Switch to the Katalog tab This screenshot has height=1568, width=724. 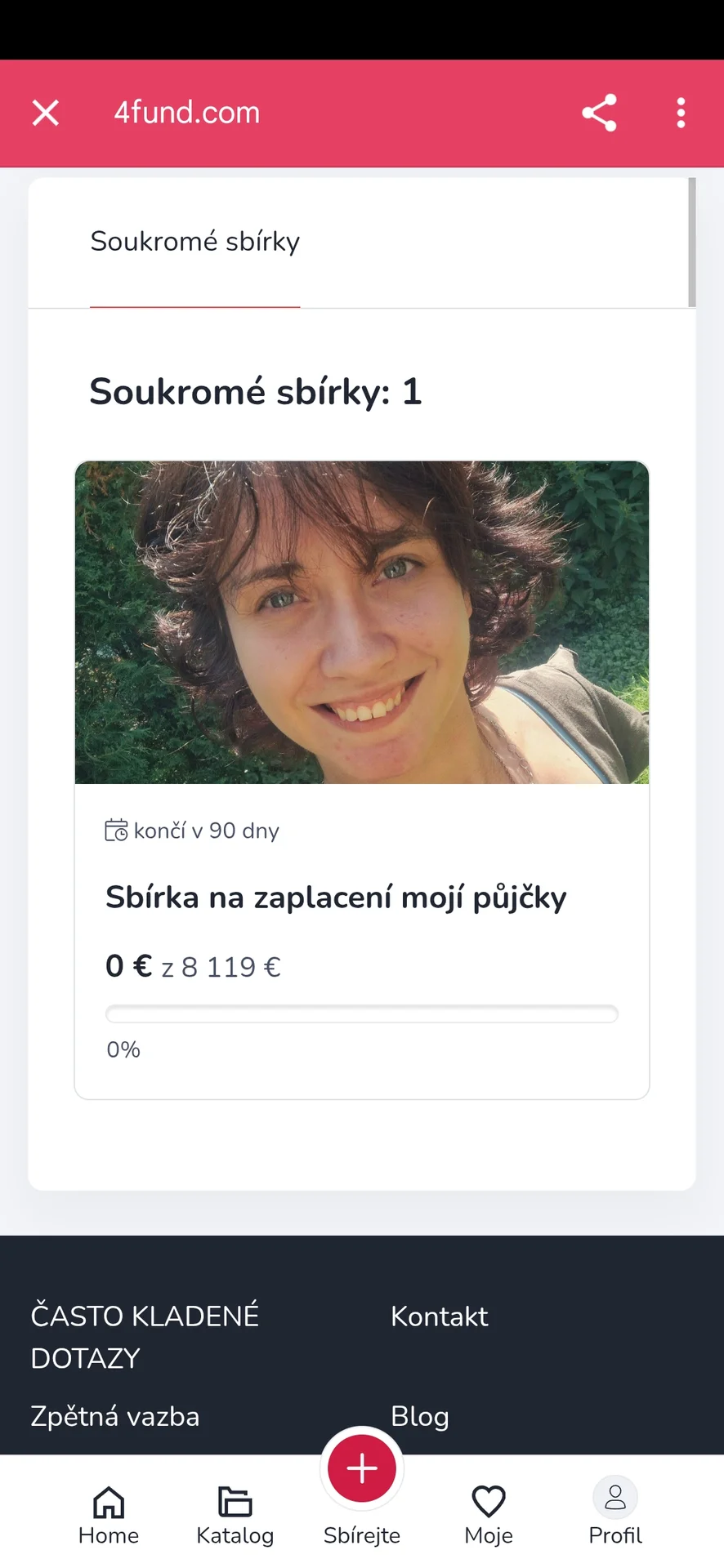click(x=235, y=1514)
